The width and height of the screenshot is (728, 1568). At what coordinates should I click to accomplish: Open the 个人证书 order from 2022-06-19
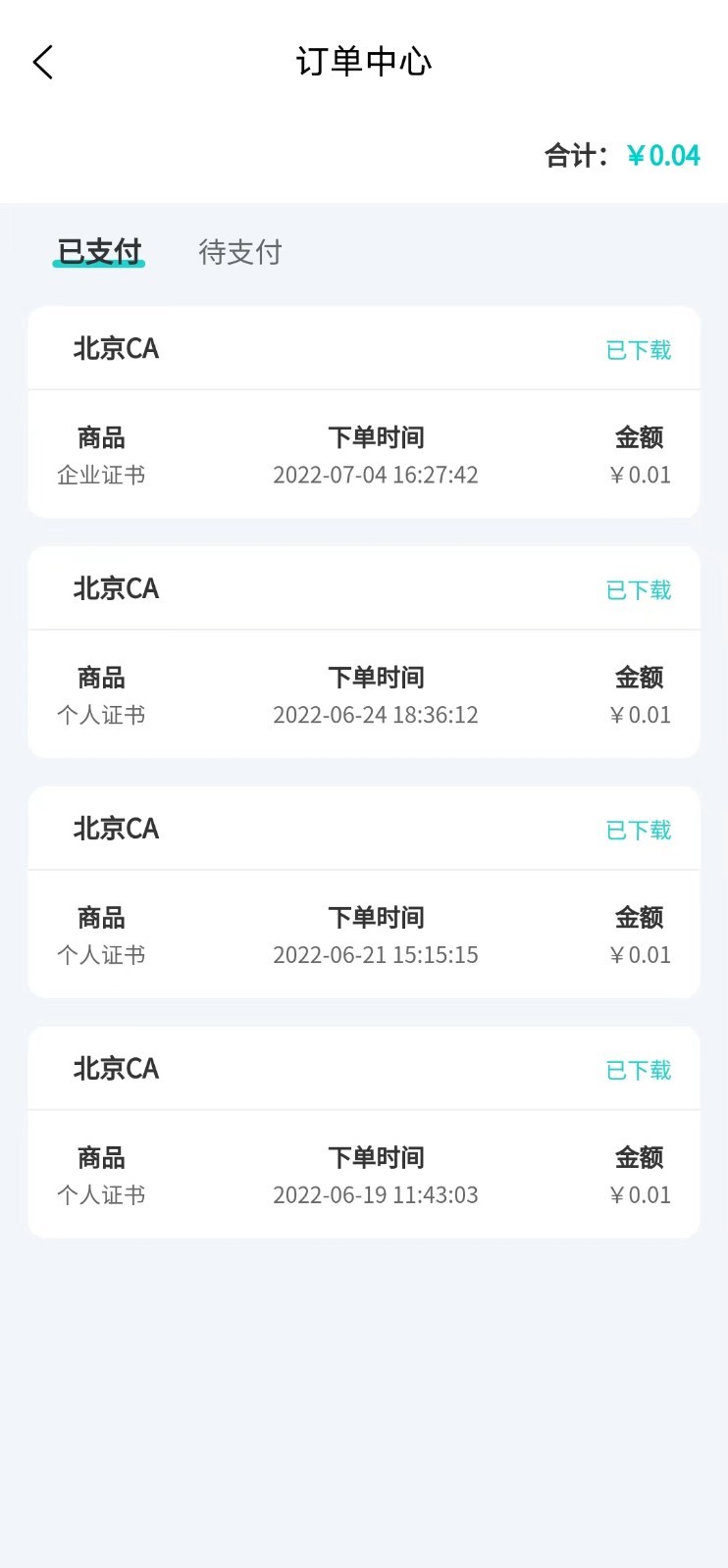tap(363, 1134)
